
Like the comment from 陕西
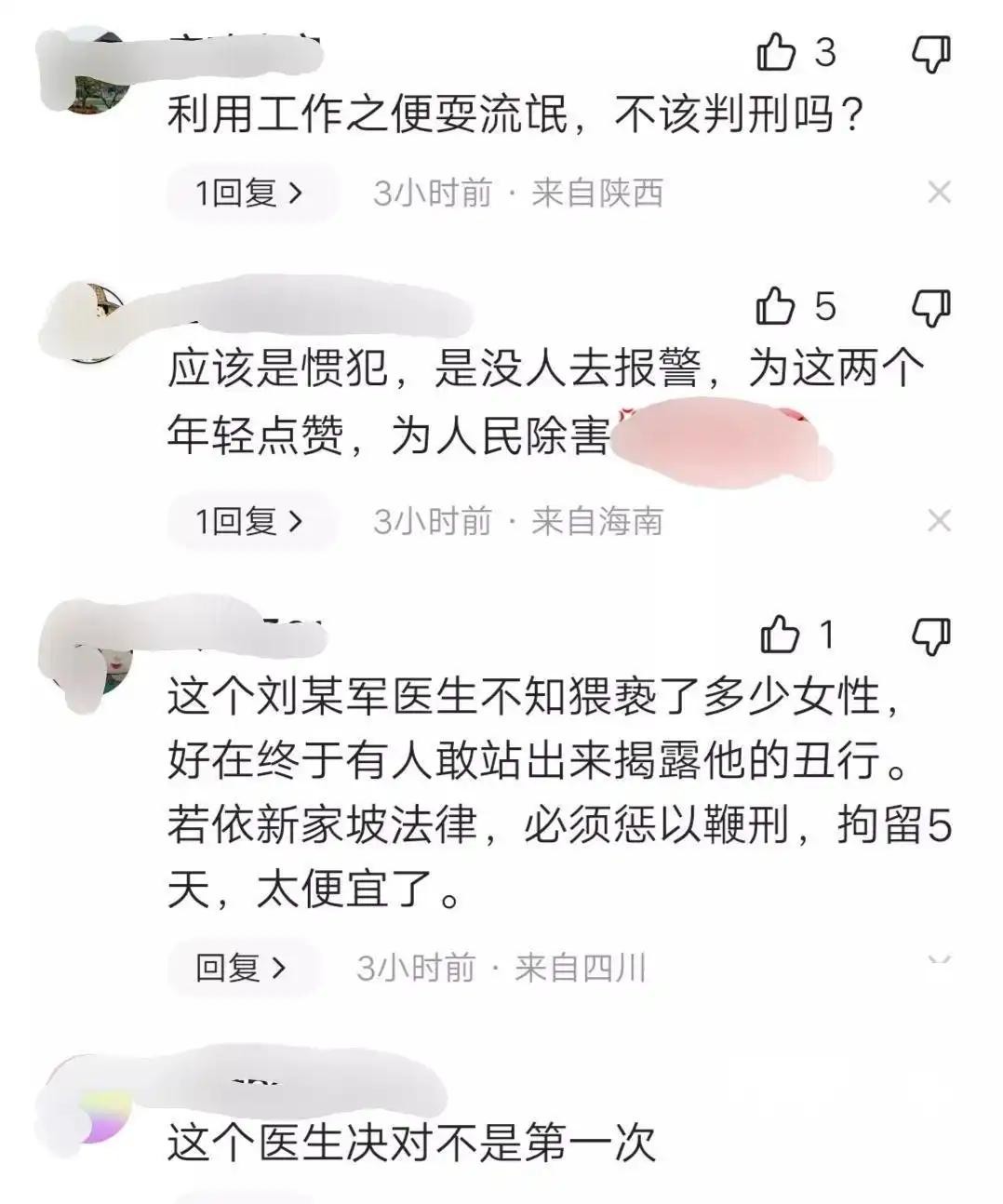pos(776,52)
